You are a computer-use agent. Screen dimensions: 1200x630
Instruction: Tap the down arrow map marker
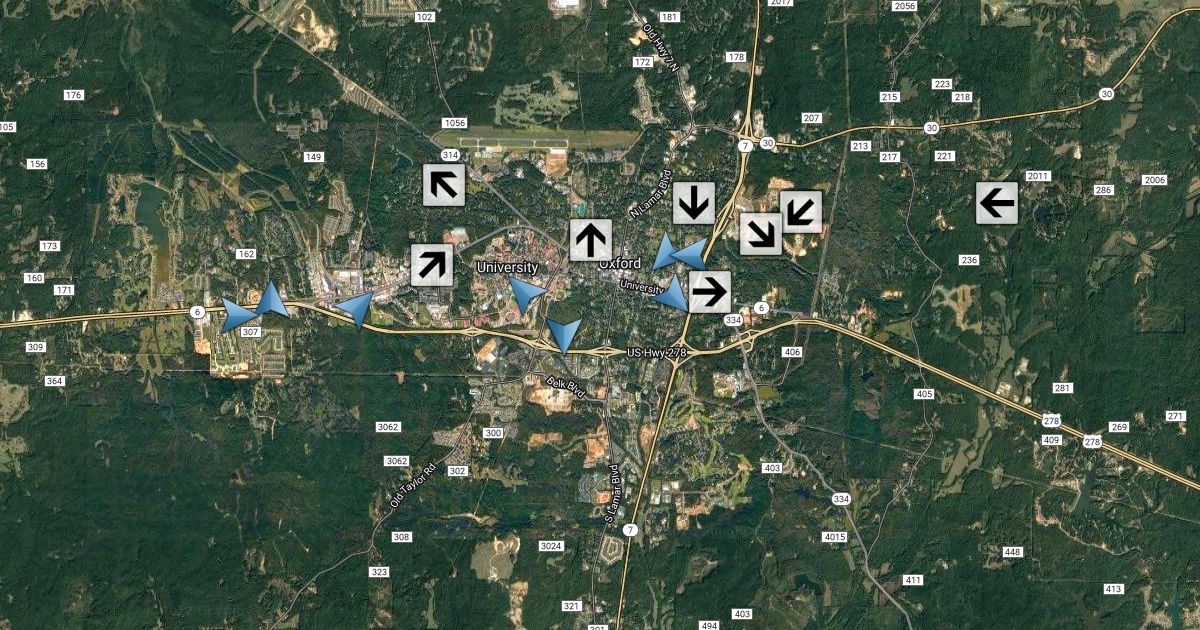pos(693,202)
